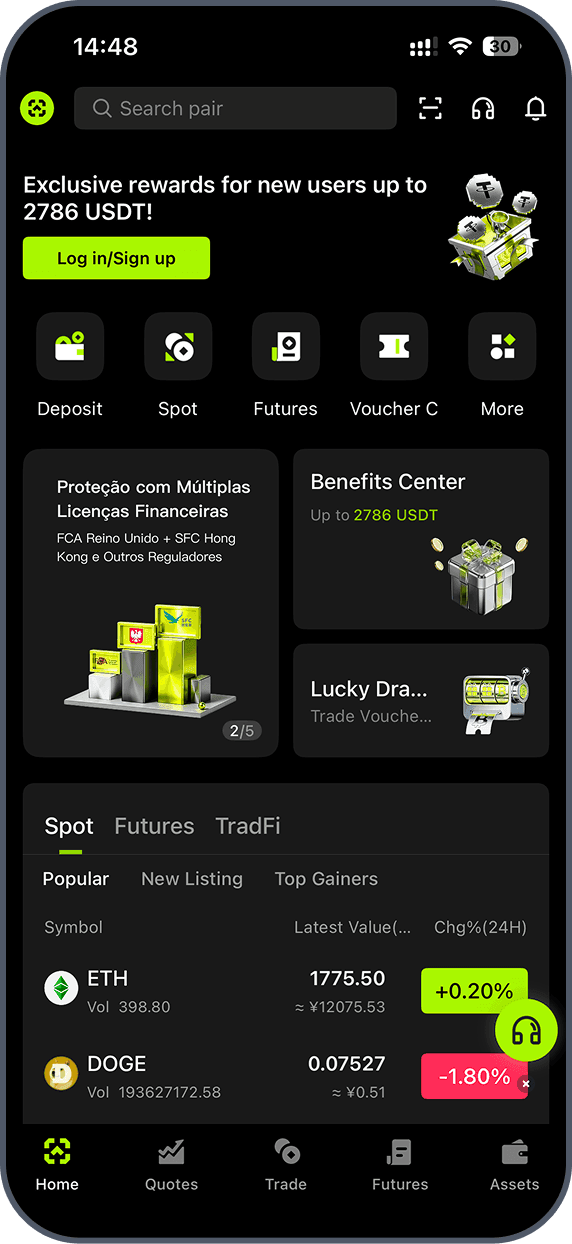Dismiss the floating support button
Screen dimensions: 572x1244
coord(526,1083)
